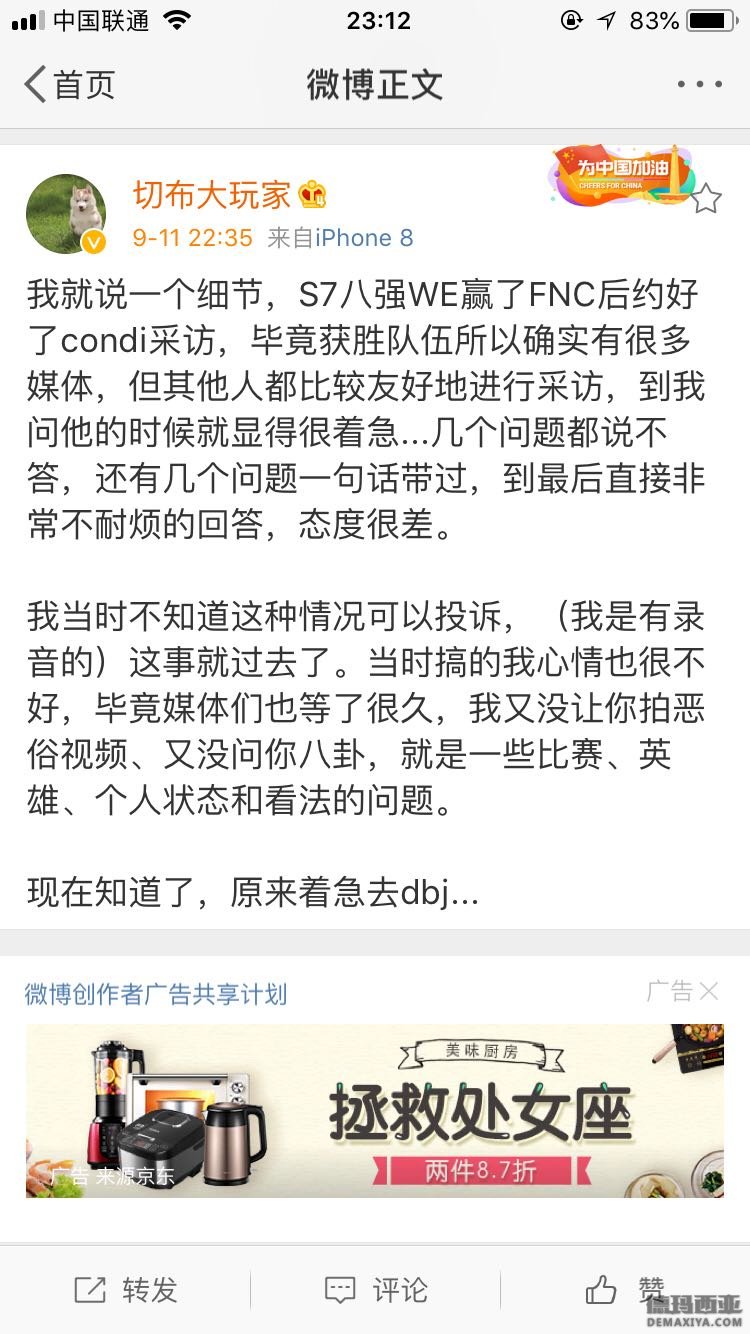Image resolution: width=750 pixels, height=1334 pixels.
Task: Open the iPhone 8 source link
Action: (364, 238)
